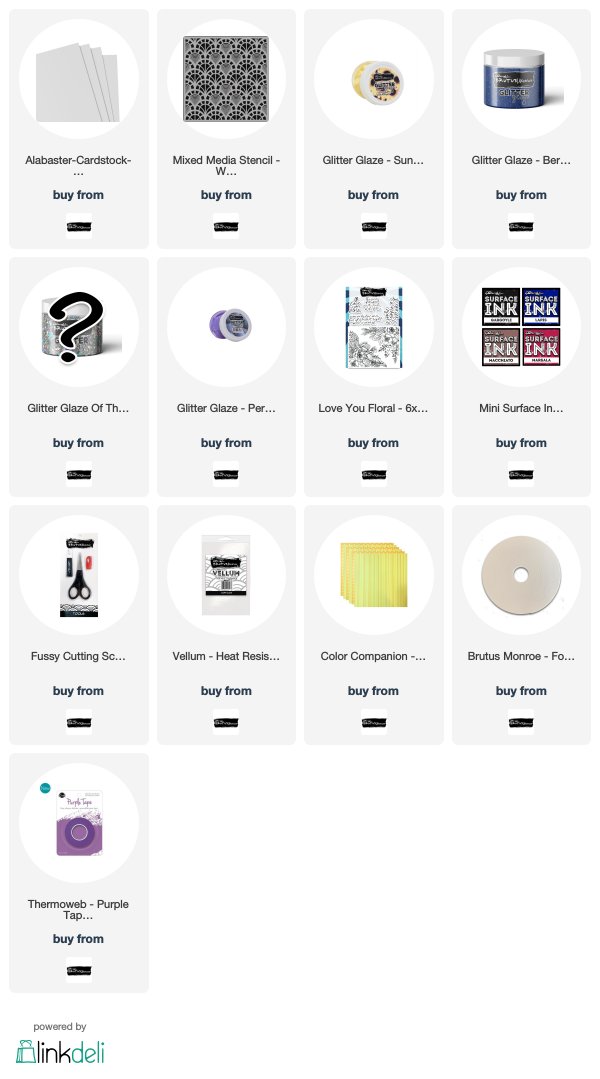View the Mini Surface In… product
The height and width of the screenshot is (1079, 600).
click(x=522, y=377)
